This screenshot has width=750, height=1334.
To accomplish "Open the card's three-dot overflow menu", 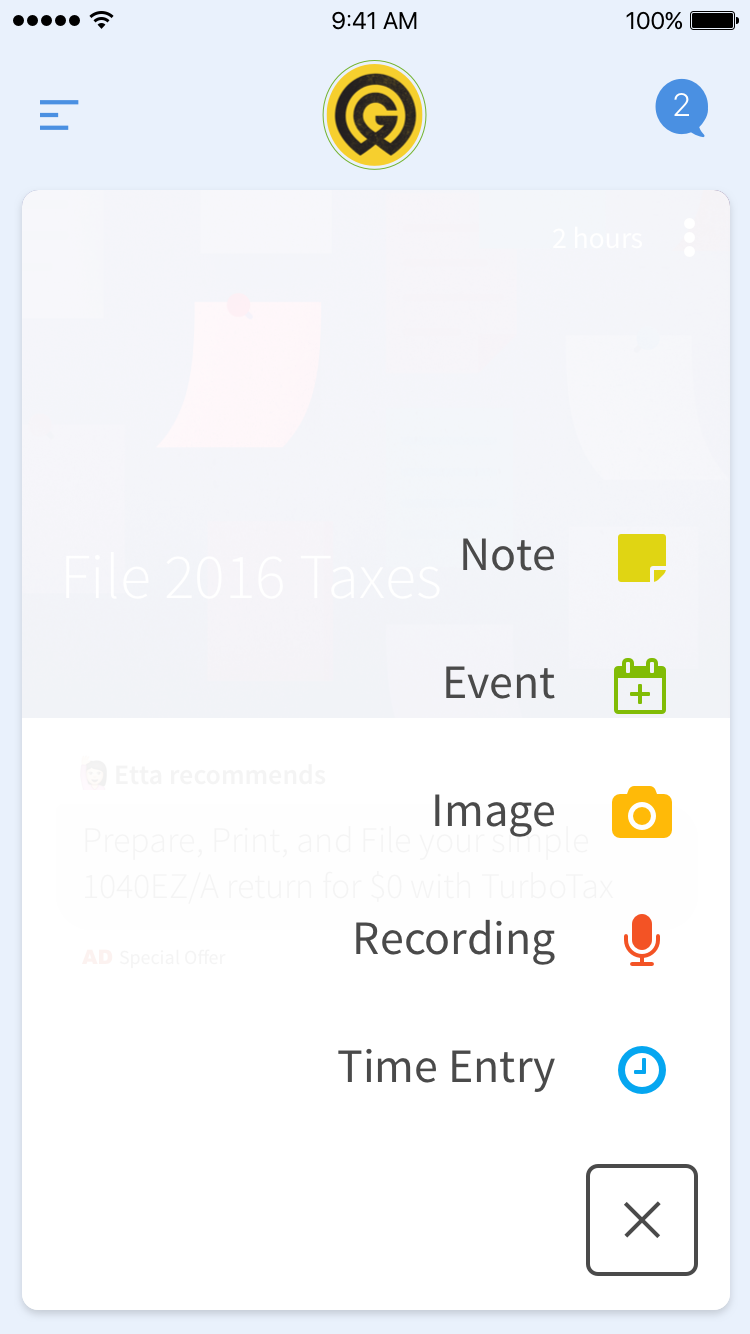I will (x=689, y=238).
